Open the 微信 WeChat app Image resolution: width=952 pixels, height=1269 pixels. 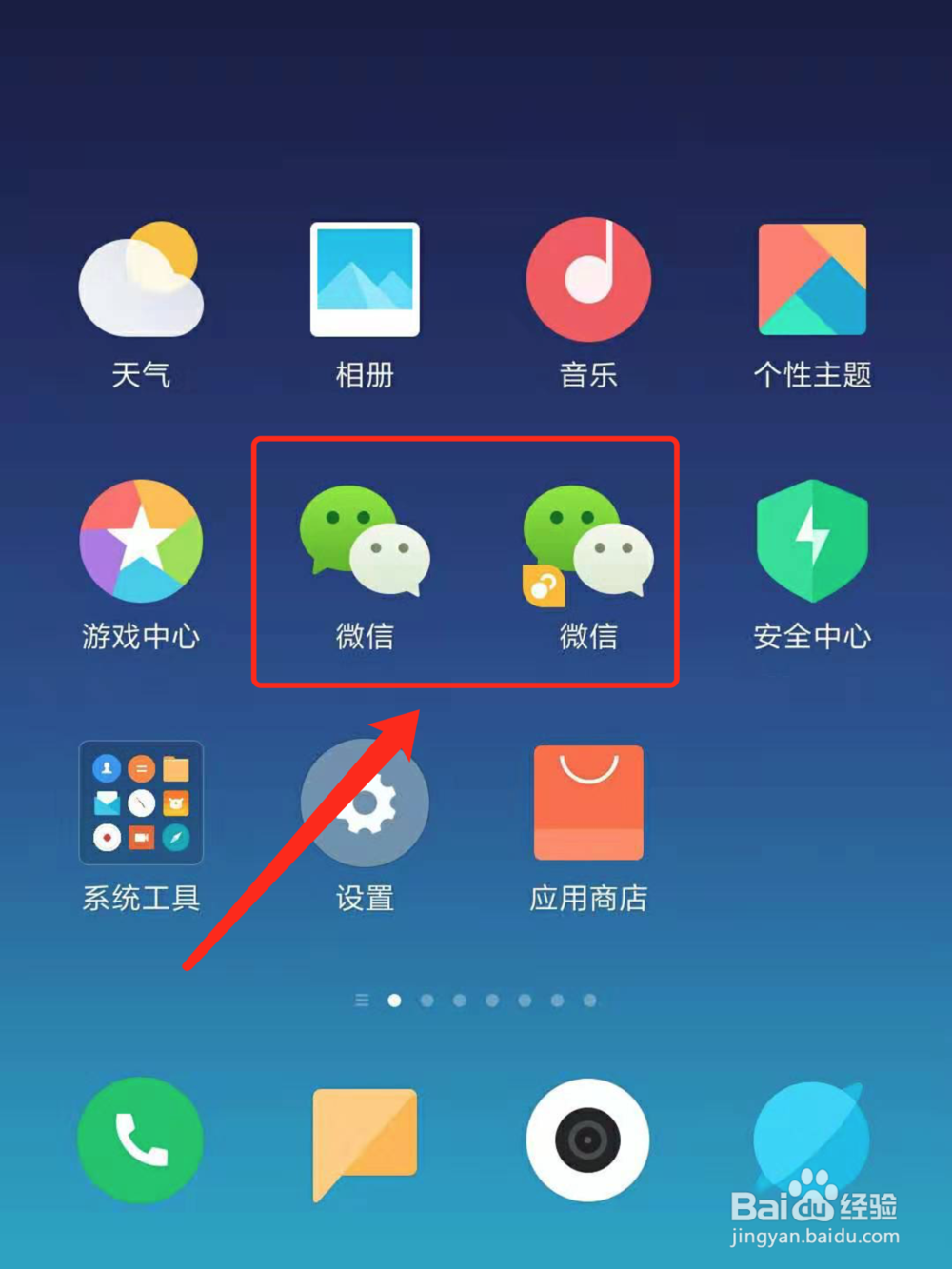[x=365, y=543]
